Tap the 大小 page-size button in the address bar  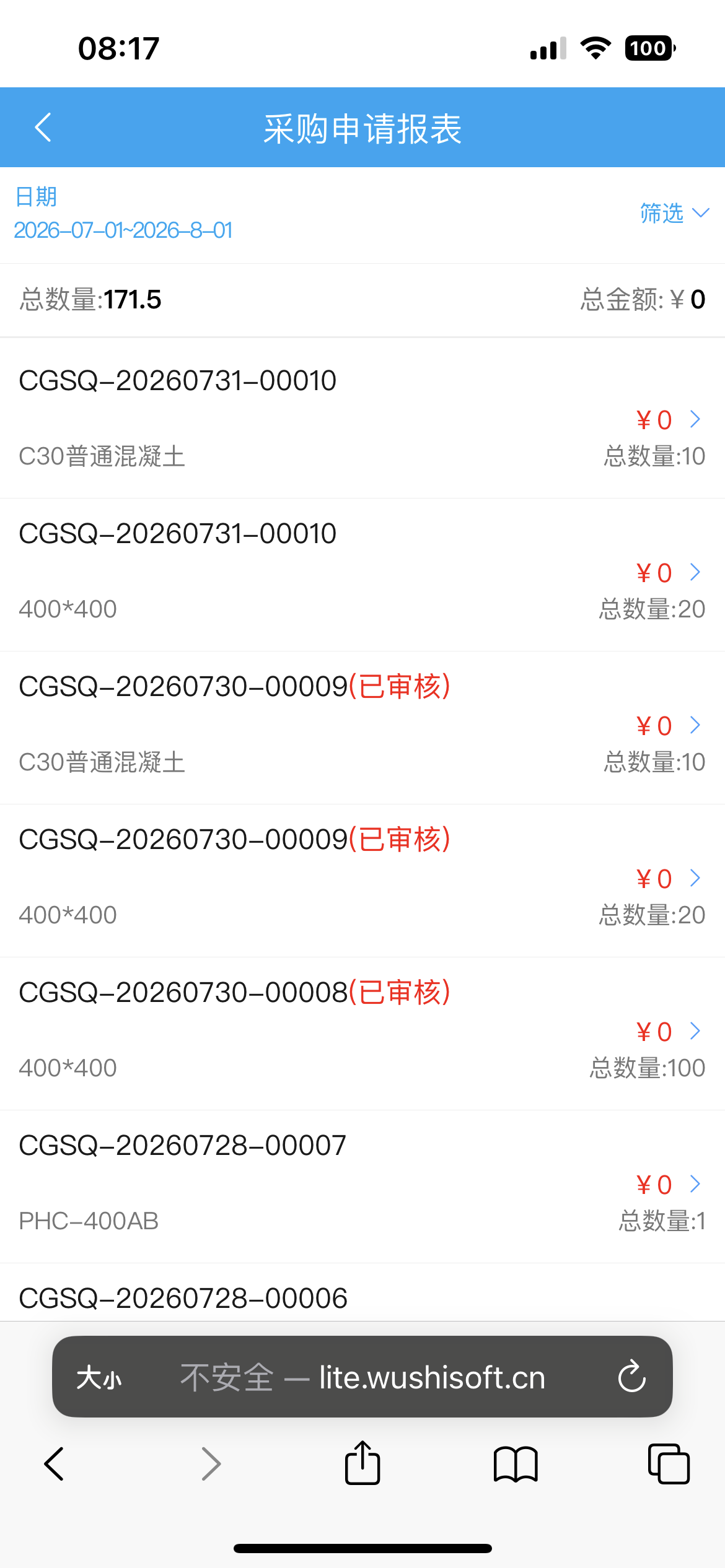(99, 1378)
